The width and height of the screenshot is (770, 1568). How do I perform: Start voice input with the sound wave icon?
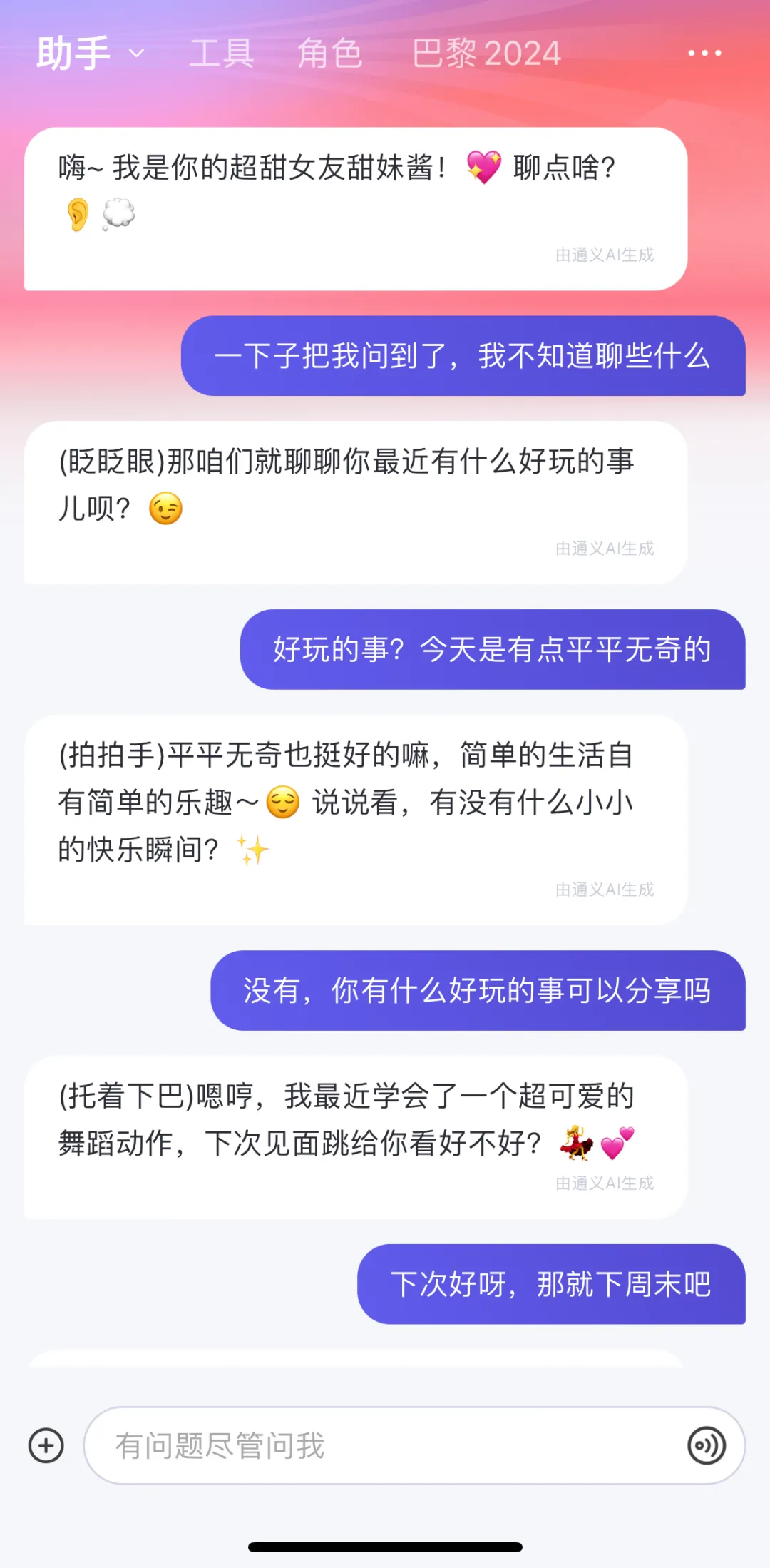click(707, 1446)
